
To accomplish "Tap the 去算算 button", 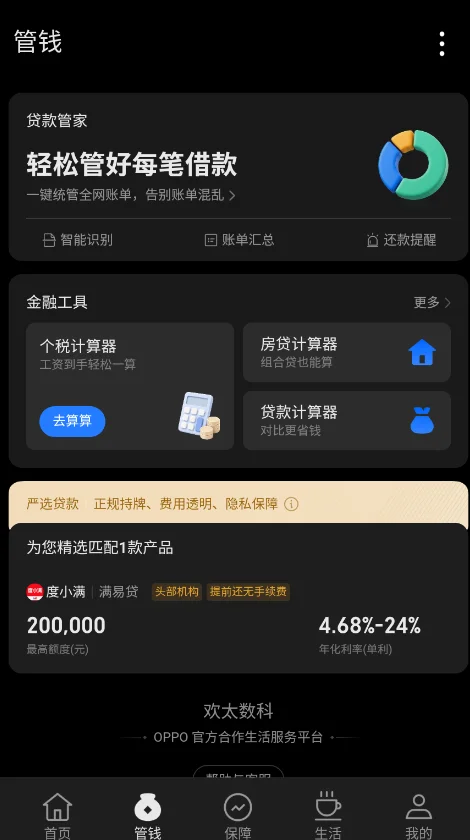I will pyautogui.click(x=72, y=421).
